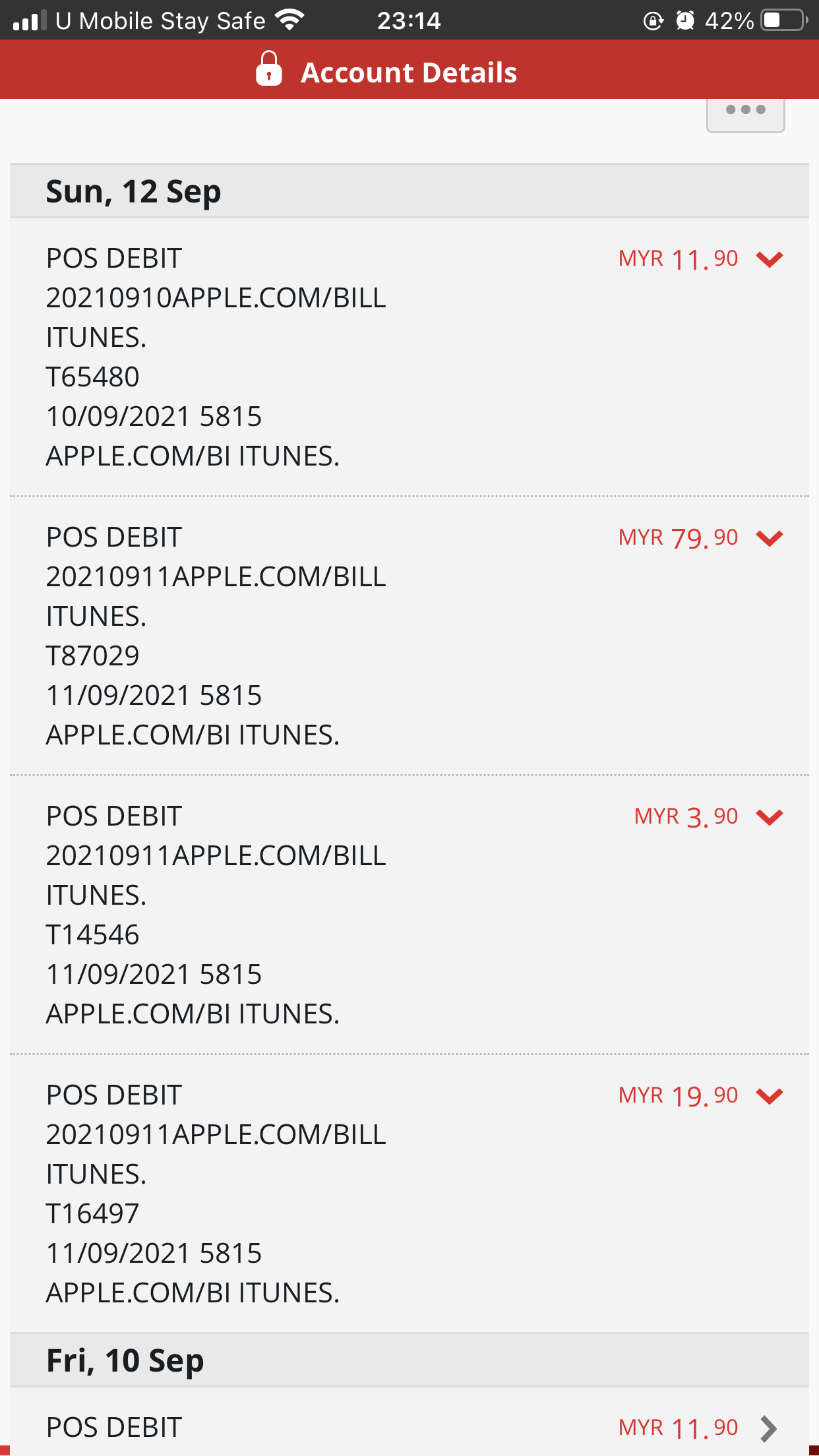This screenshot has width=819, height=1456.
Task: Collapse the MYR 11.90 transaction T65480
Action: point(769,259)
